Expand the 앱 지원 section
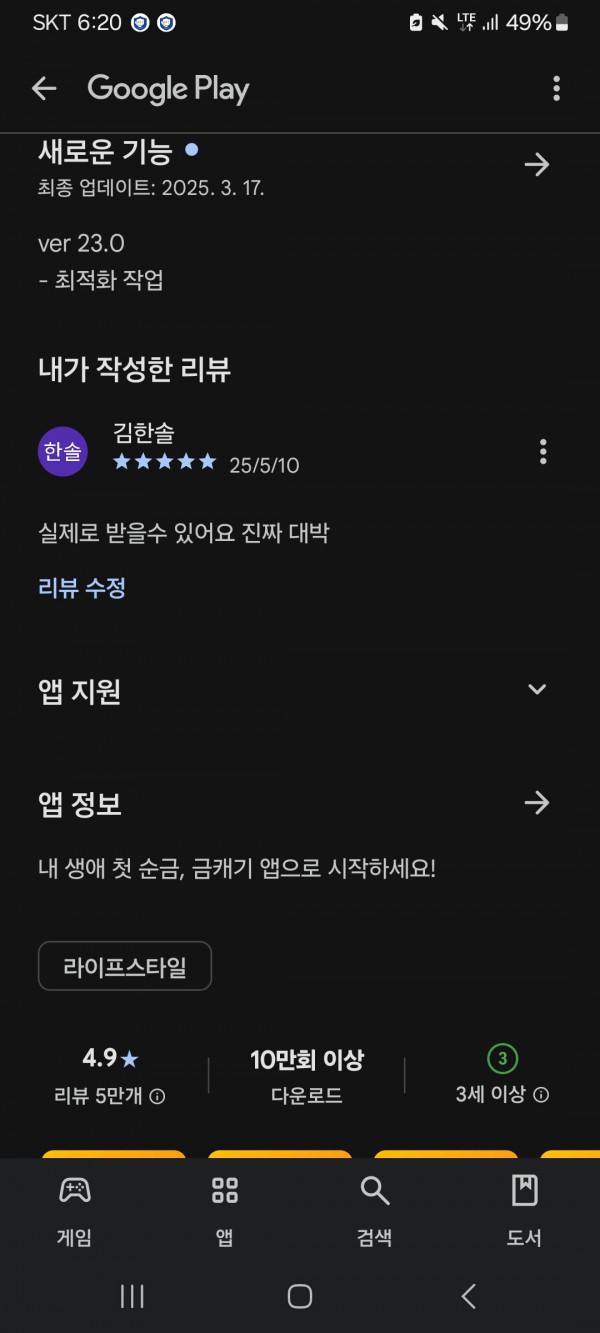 pos(537,689)
